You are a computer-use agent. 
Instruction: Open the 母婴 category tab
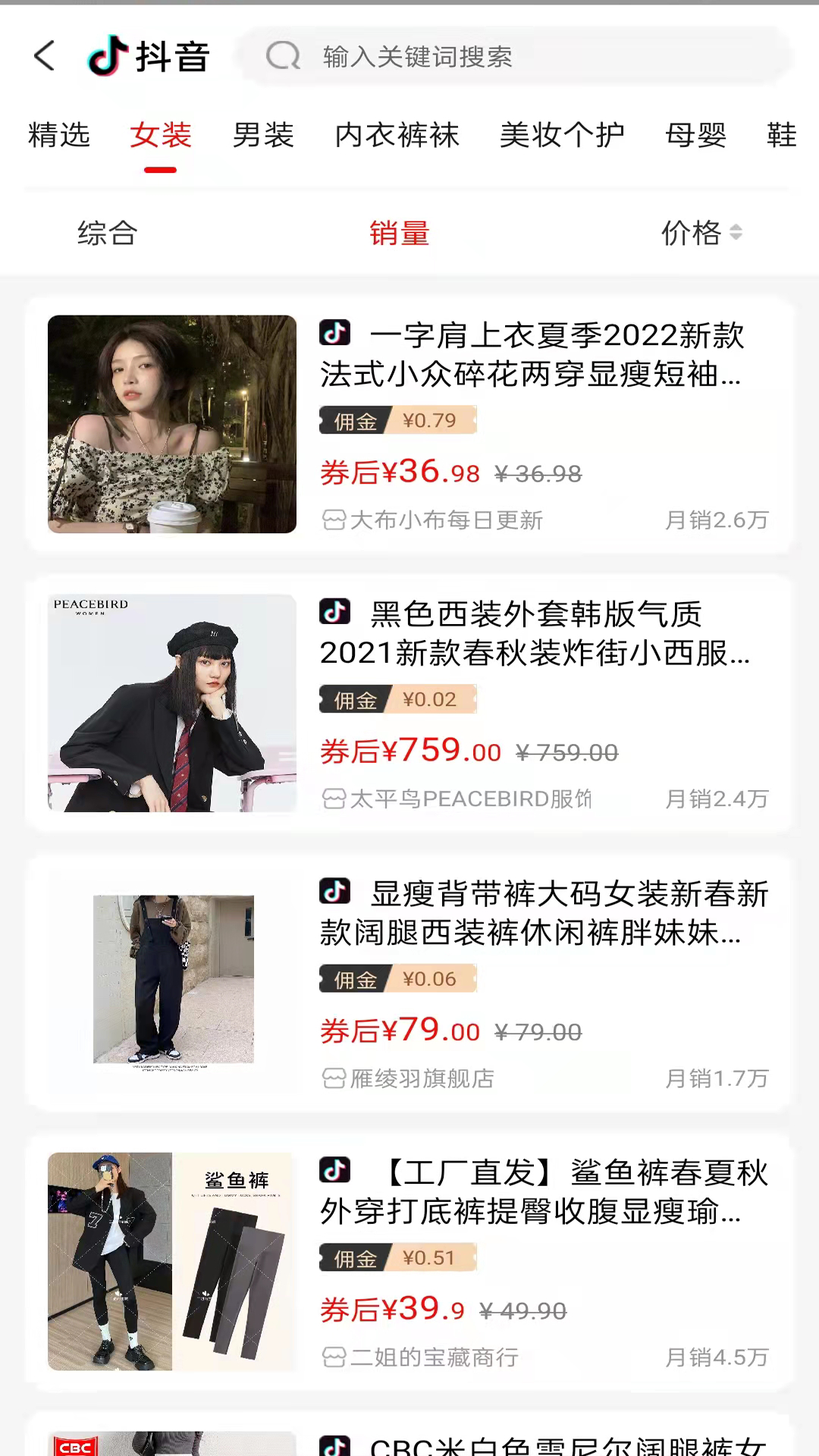click(695, 136)
